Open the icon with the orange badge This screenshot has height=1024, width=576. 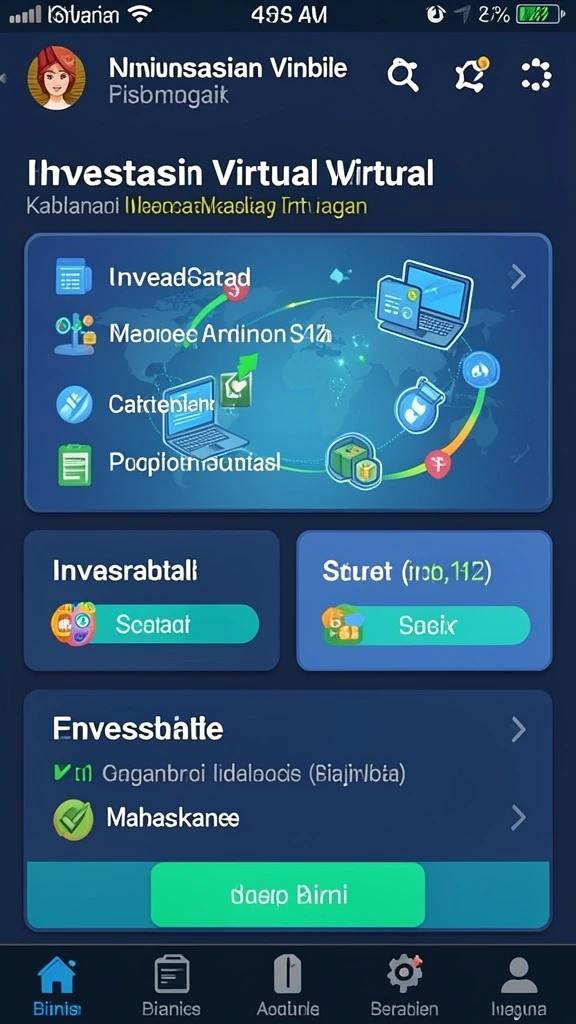coord(472,74)
